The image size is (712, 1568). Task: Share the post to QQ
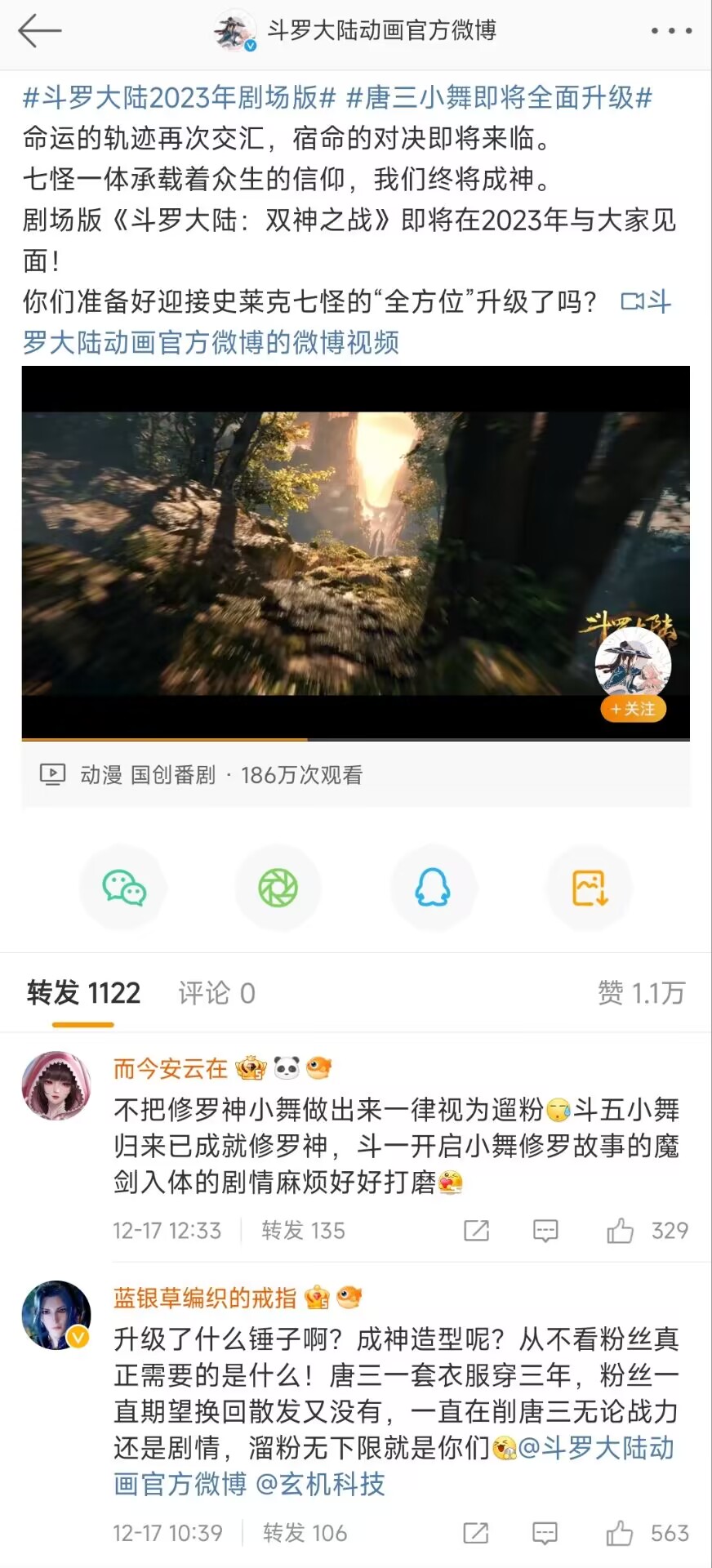[434, 888]
